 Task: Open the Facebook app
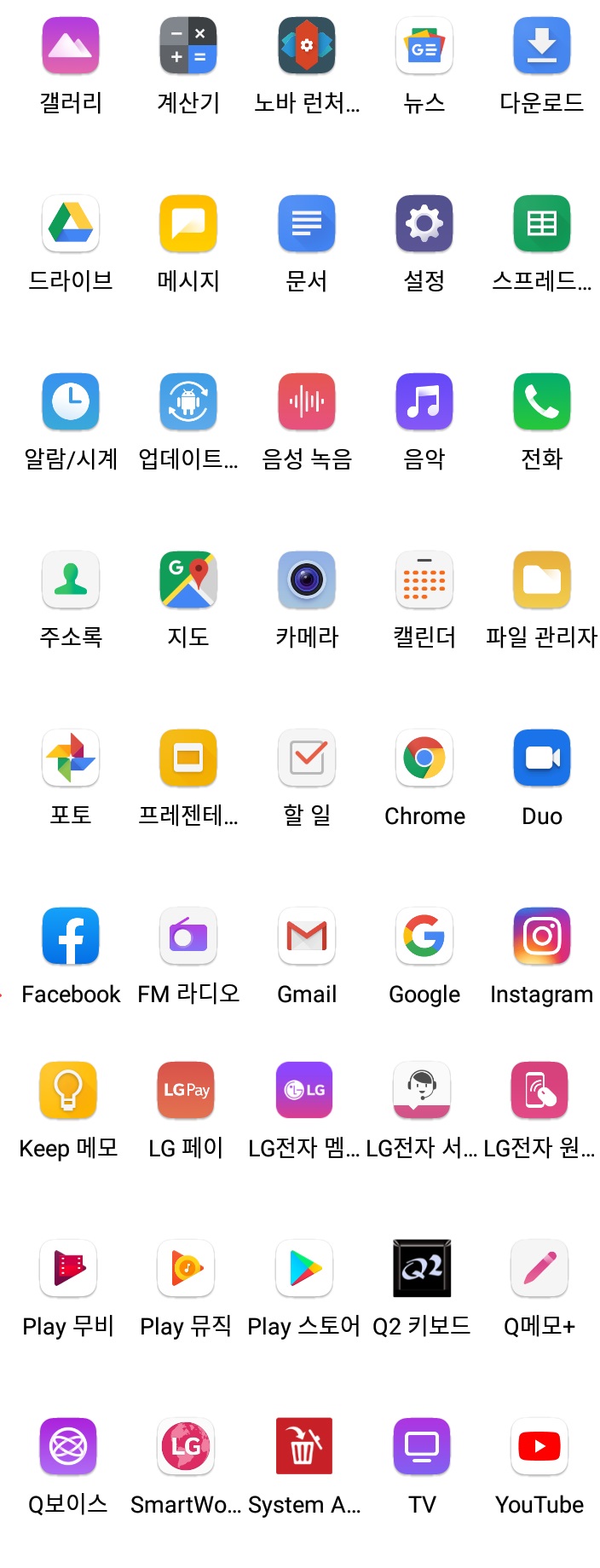pyautogui.click(x=71, y=937)
